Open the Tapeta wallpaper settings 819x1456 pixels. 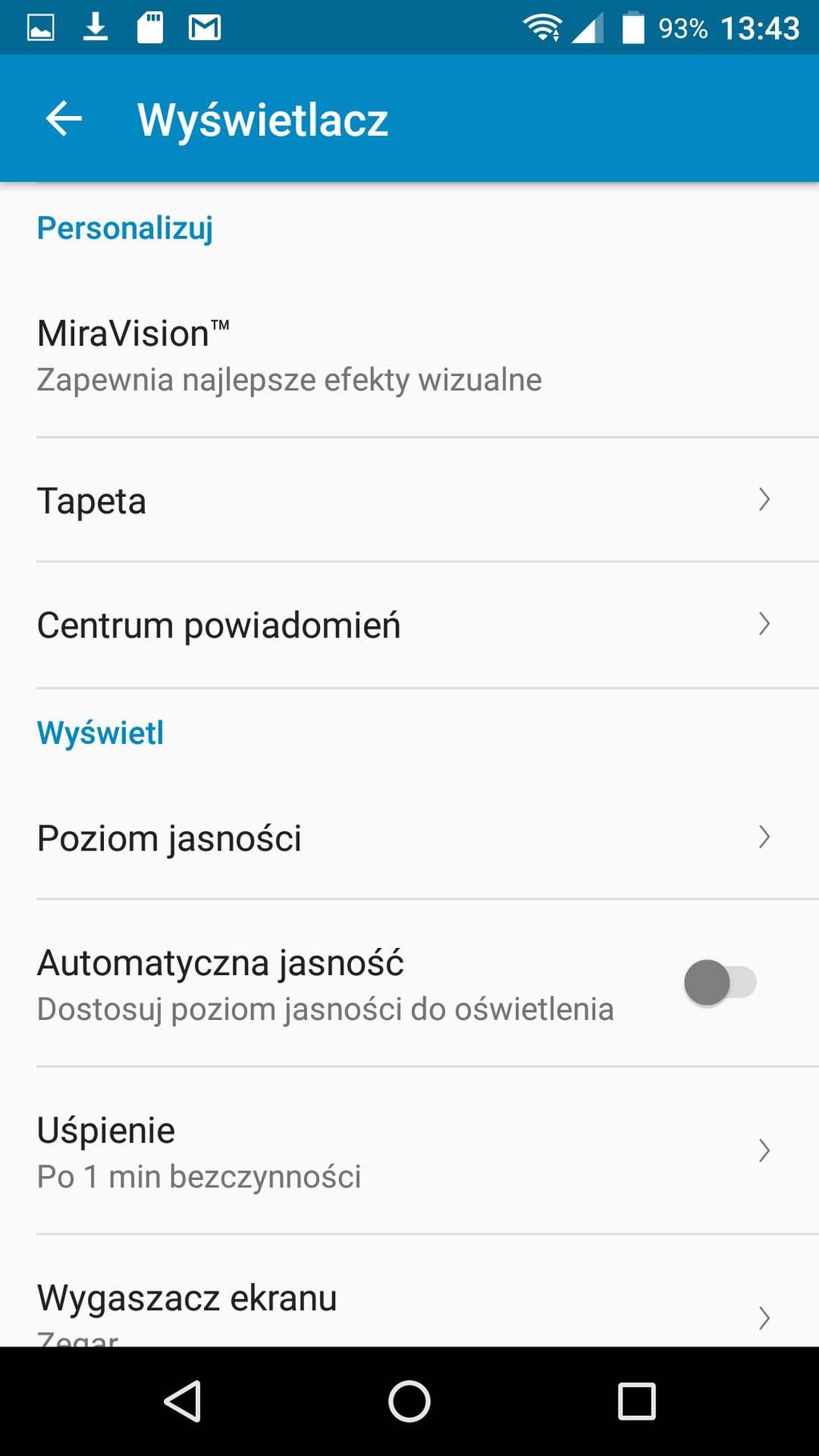pos(409,500)
